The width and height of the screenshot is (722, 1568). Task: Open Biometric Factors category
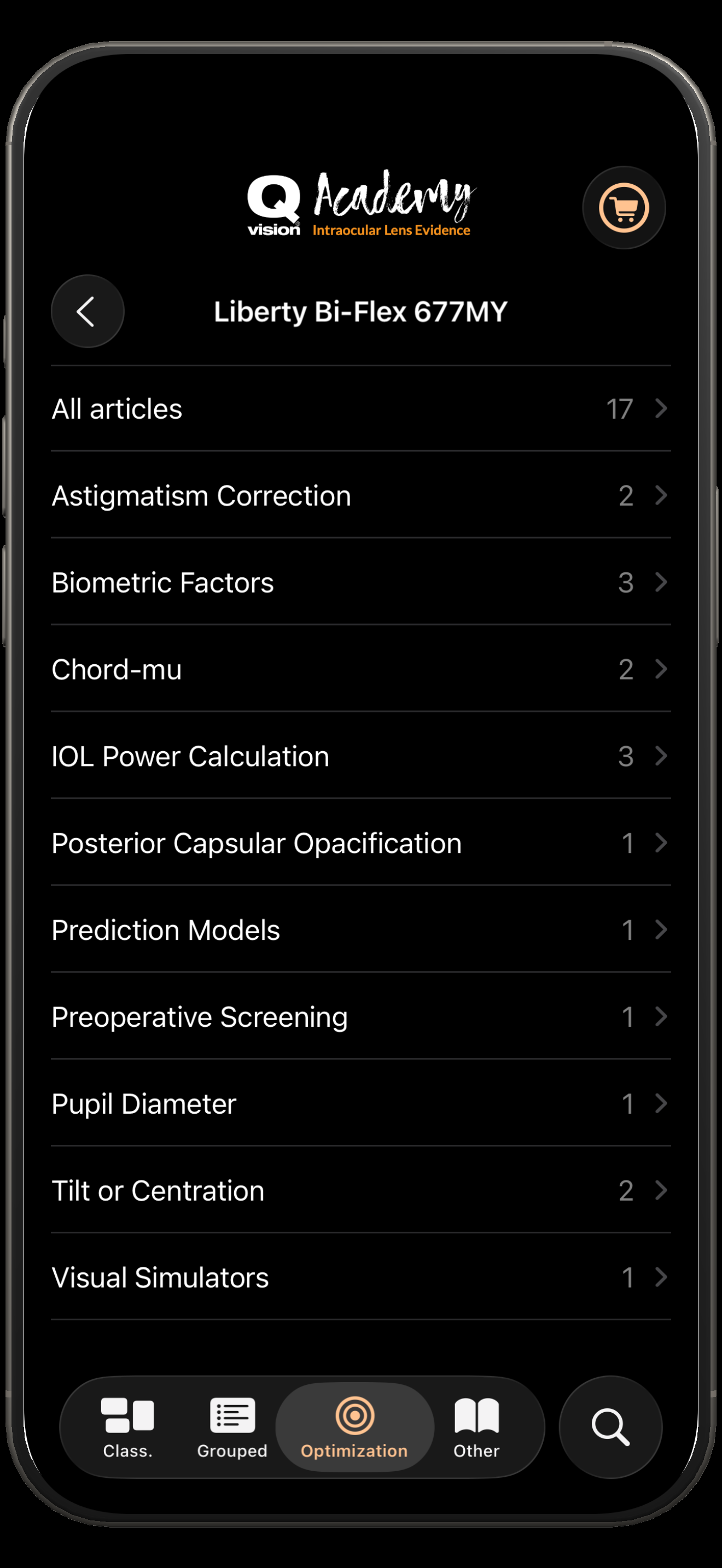(x=360, y=582)
